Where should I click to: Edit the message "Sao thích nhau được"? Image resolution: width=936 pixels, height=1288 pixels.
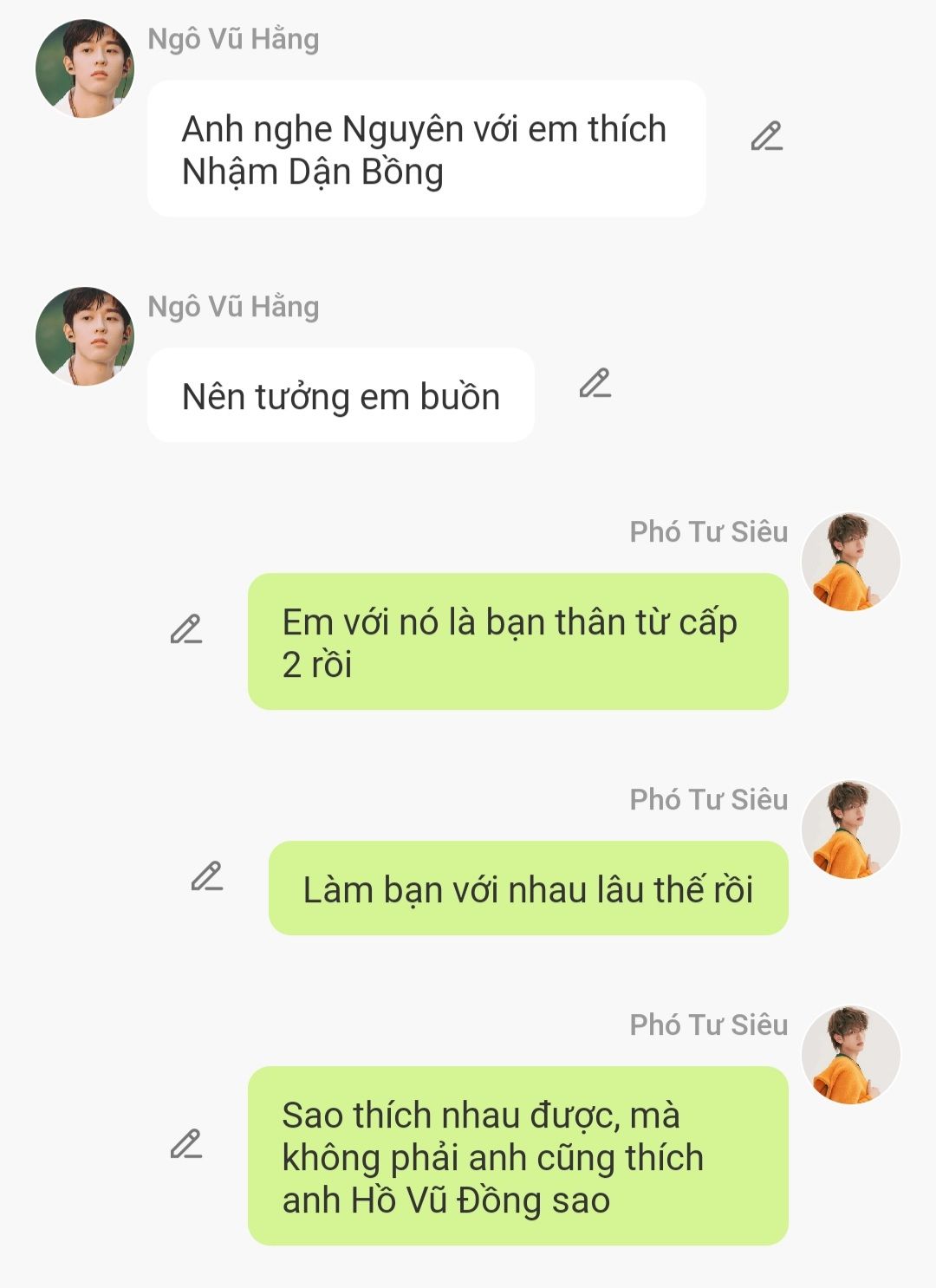(x=185, y=1144)
